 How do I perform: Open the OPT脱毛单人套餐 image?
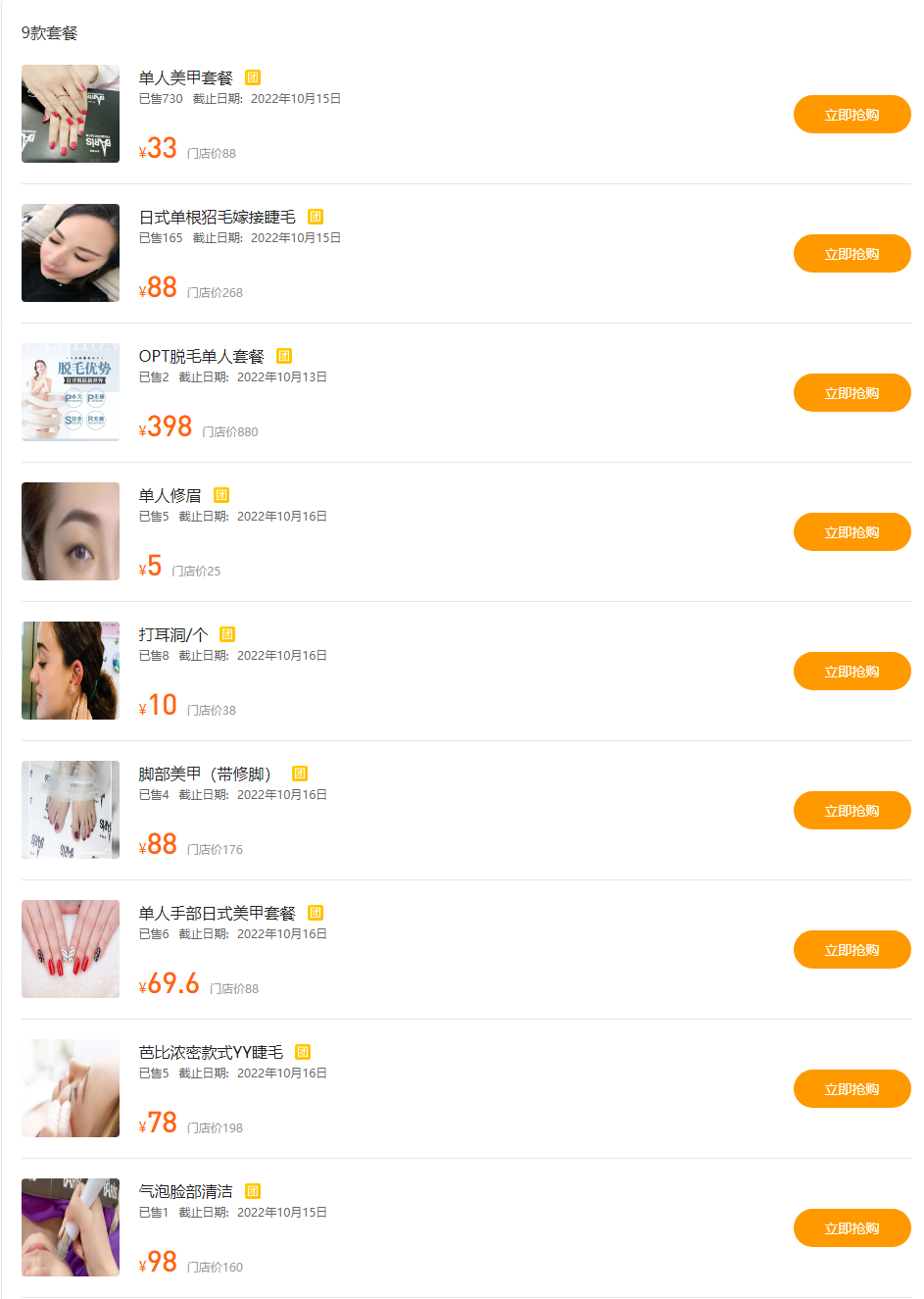pos(71,392)
